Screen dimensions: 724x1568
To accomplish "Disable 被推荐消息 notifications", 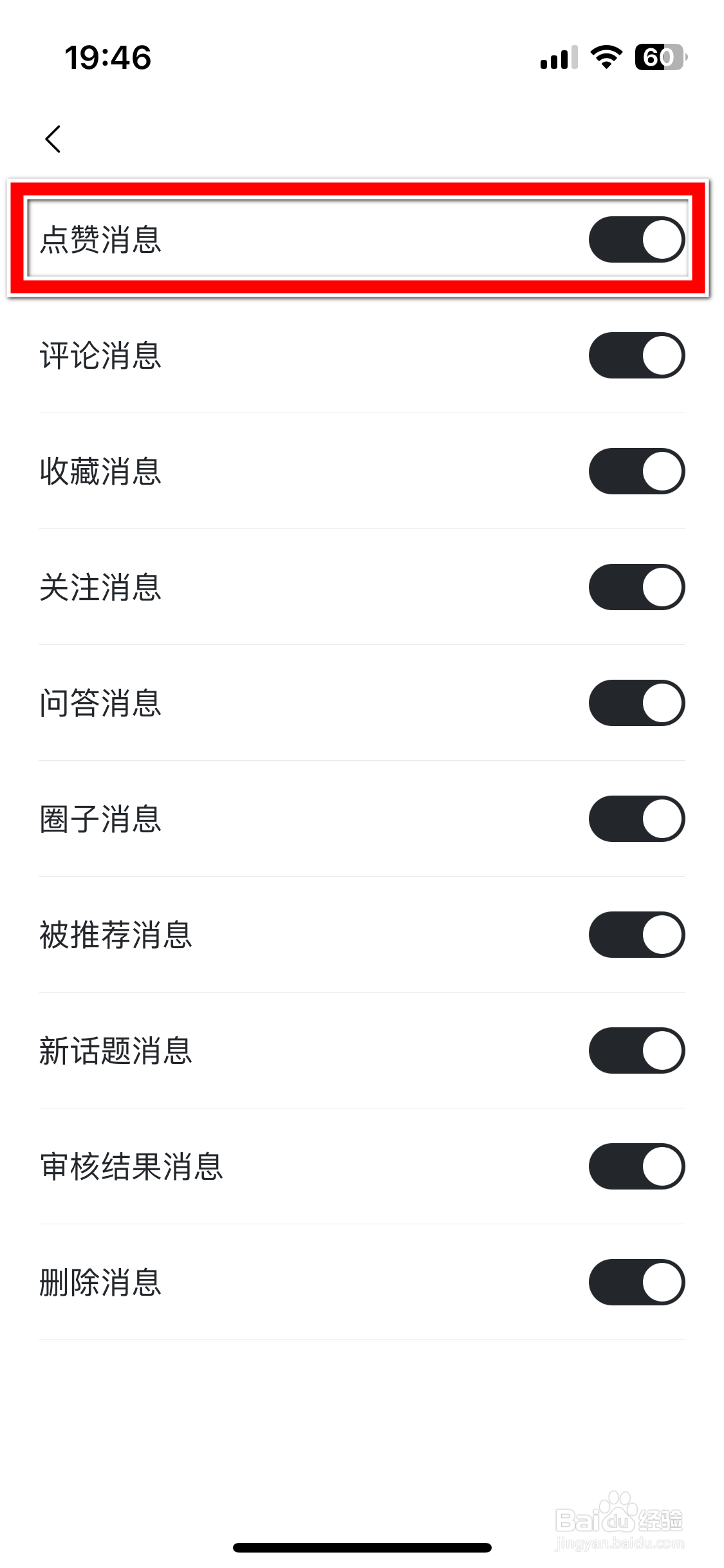I will point(636,935).
